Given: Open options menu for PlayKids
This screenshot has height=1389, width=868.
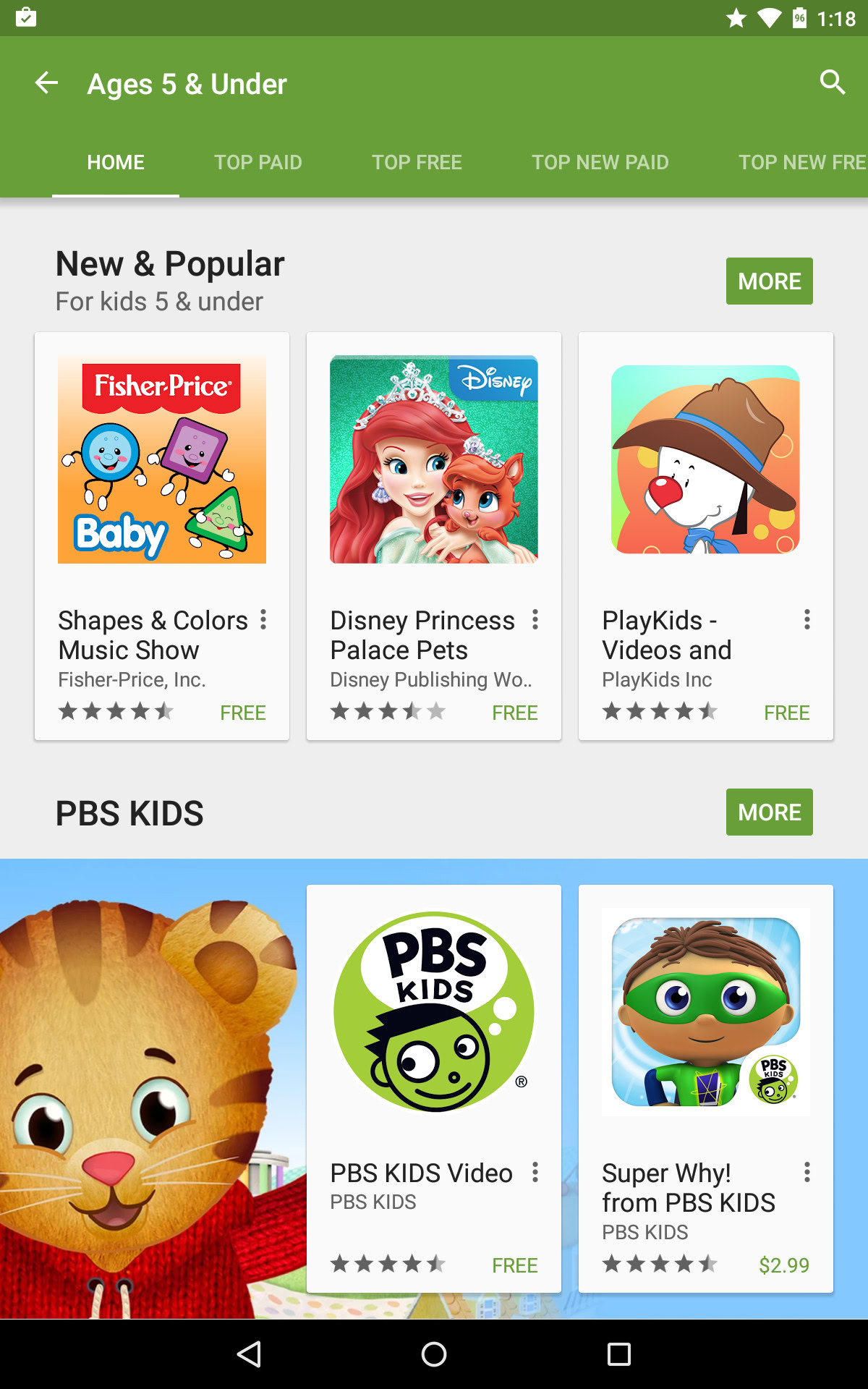Looking at the screenshot, I should [x=807, y=619].
